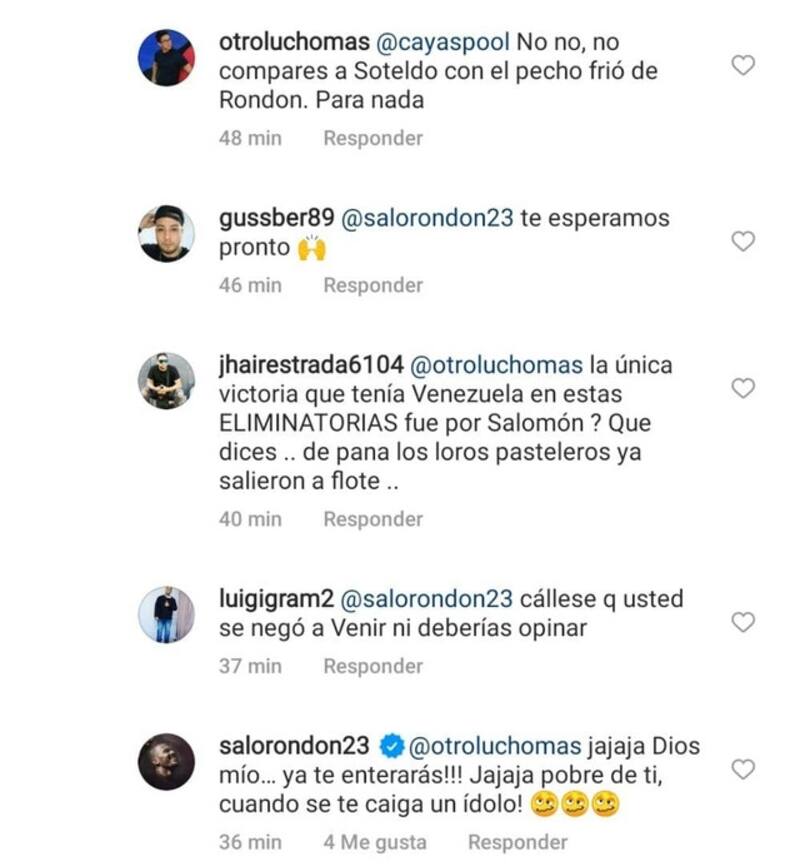
Task: Open otroluchomas's profile picture
Action: [x=165, y=59]
